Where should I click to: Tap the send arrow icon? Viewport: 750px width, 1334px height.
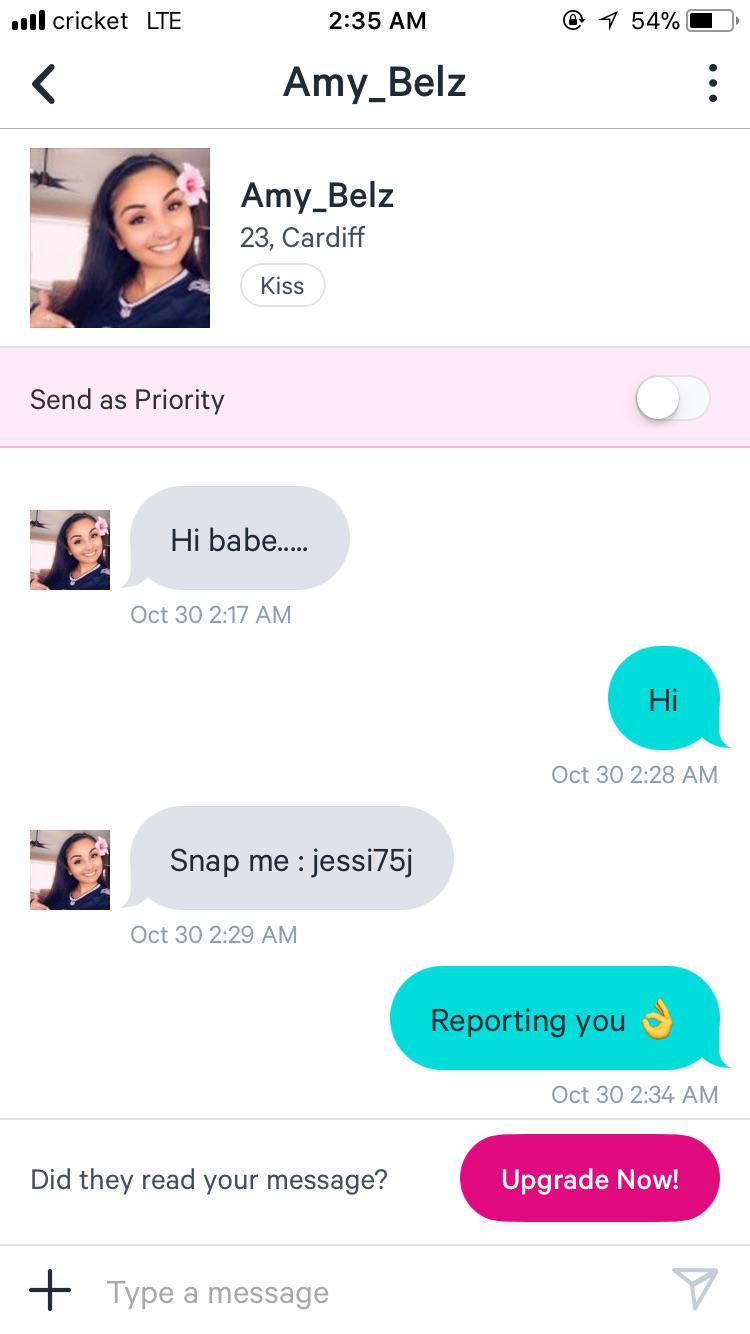[x=695, y=1289]
